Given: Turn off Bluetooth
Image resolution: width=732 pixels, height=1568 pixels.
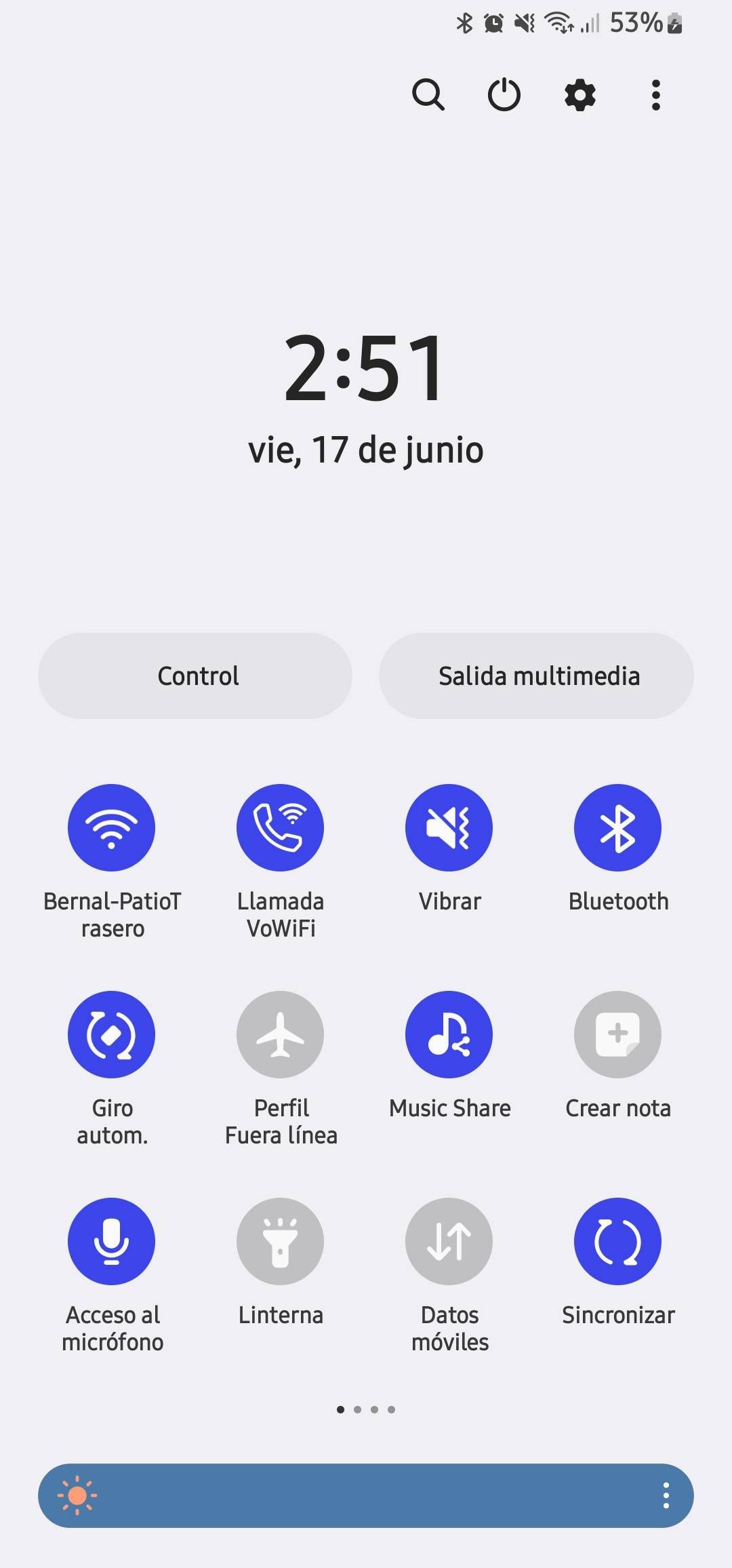Looking at the screenshot, I should click(x=617, y=827).
